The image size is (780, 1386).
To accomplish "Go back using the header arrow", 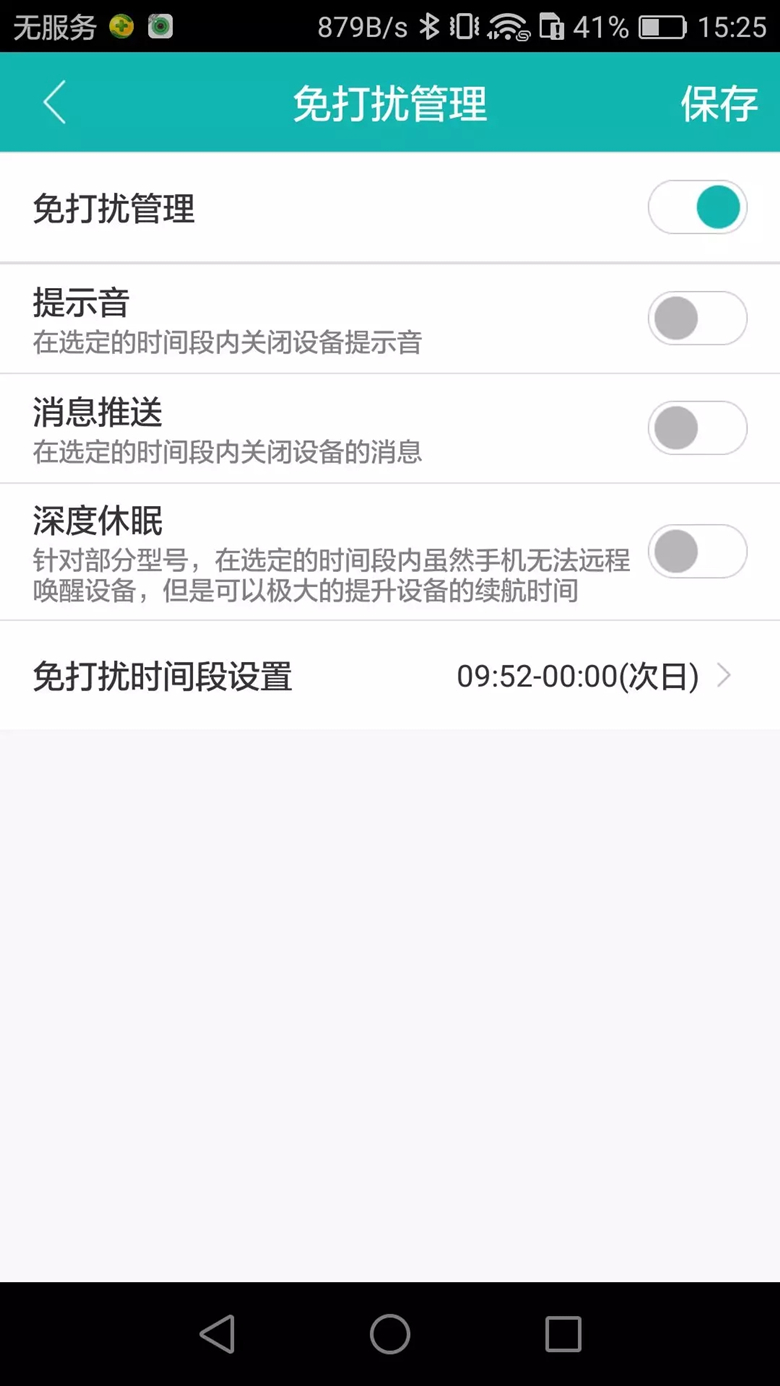I will (x=55, y=103).
